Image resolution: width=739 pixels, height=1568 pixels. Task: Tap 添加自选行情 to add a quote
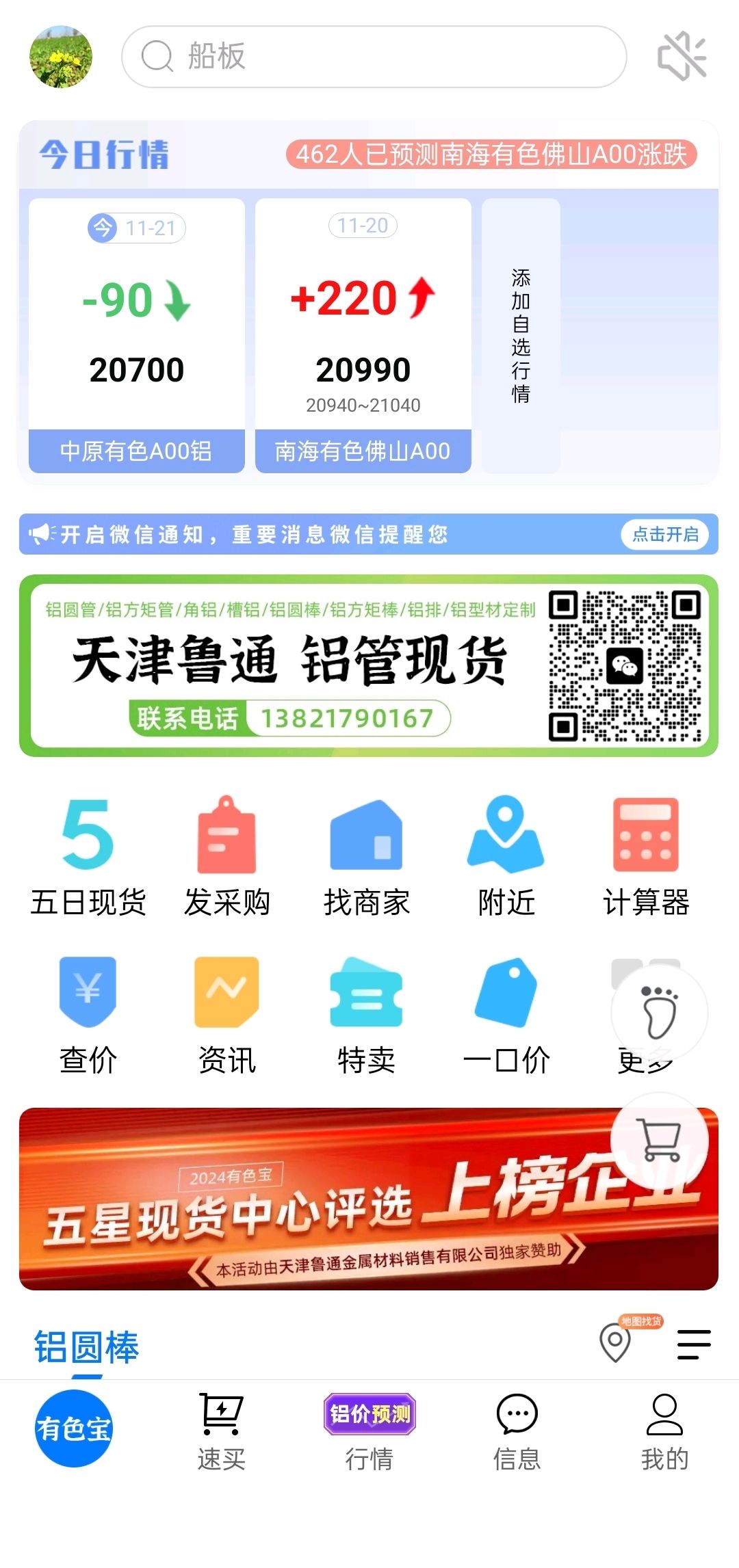521,336
